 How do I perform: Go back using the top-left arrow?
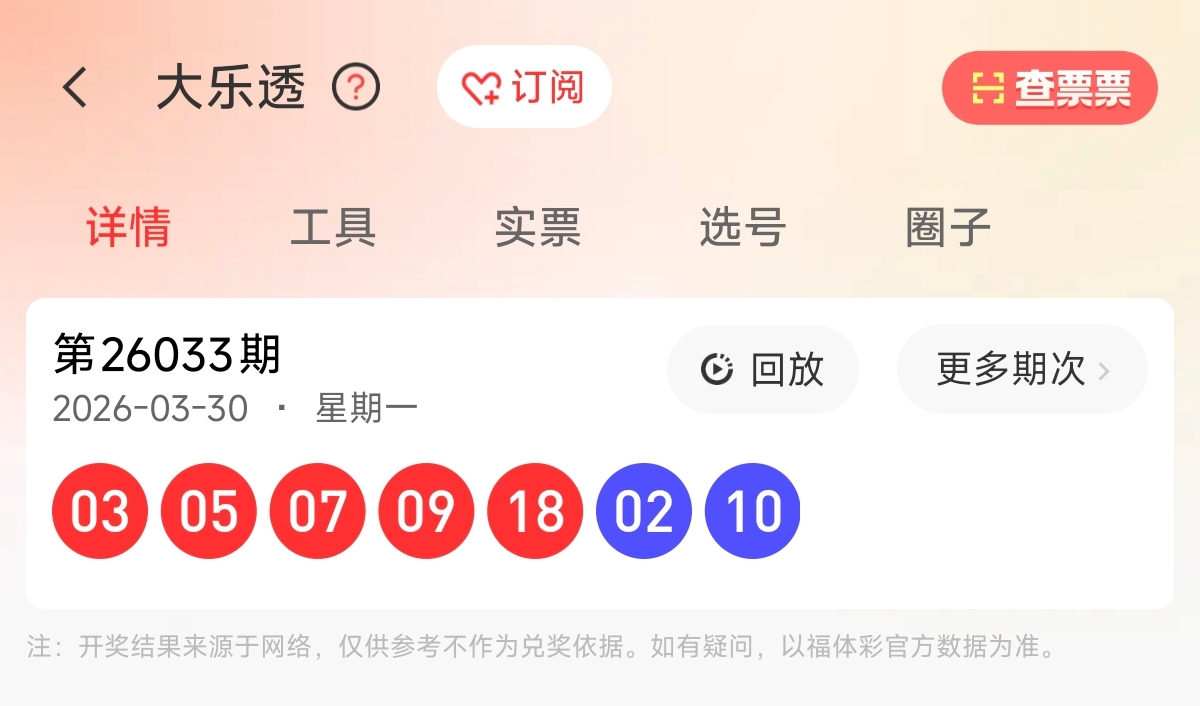tap(76, 88)
